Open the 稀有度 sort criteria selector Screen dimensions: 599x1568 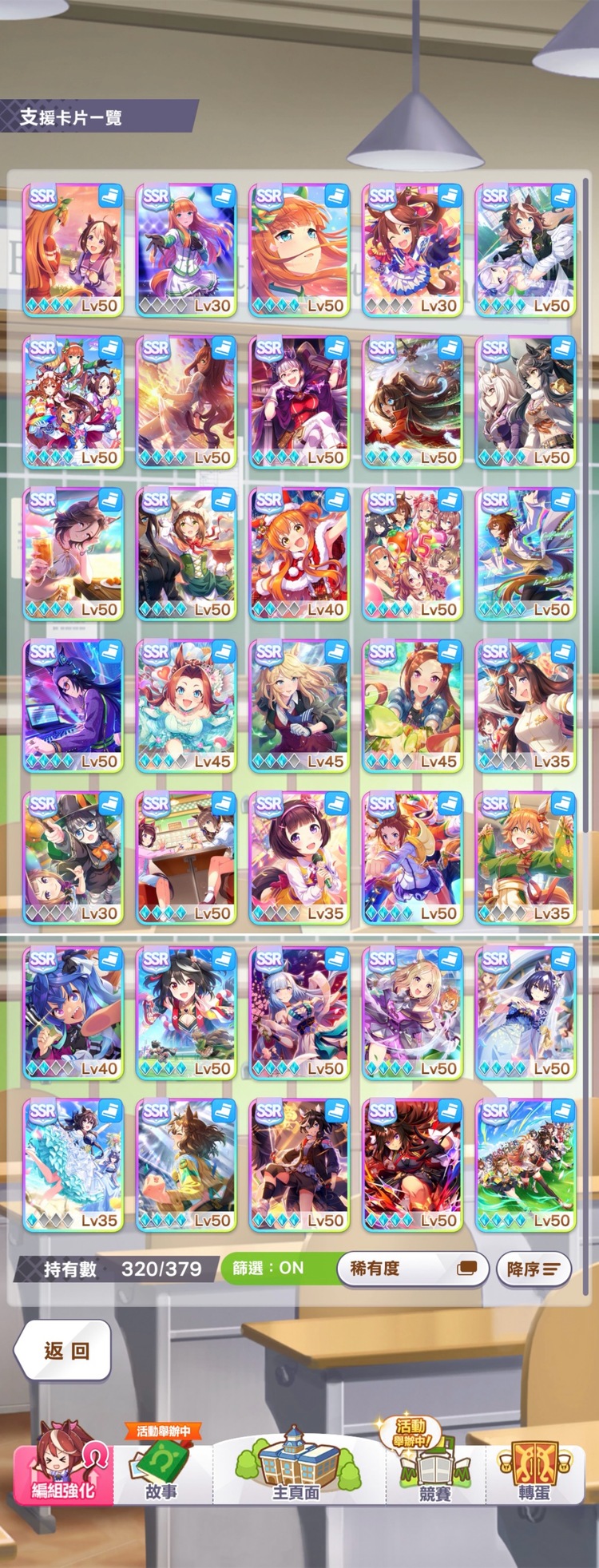click(411, 1268)
